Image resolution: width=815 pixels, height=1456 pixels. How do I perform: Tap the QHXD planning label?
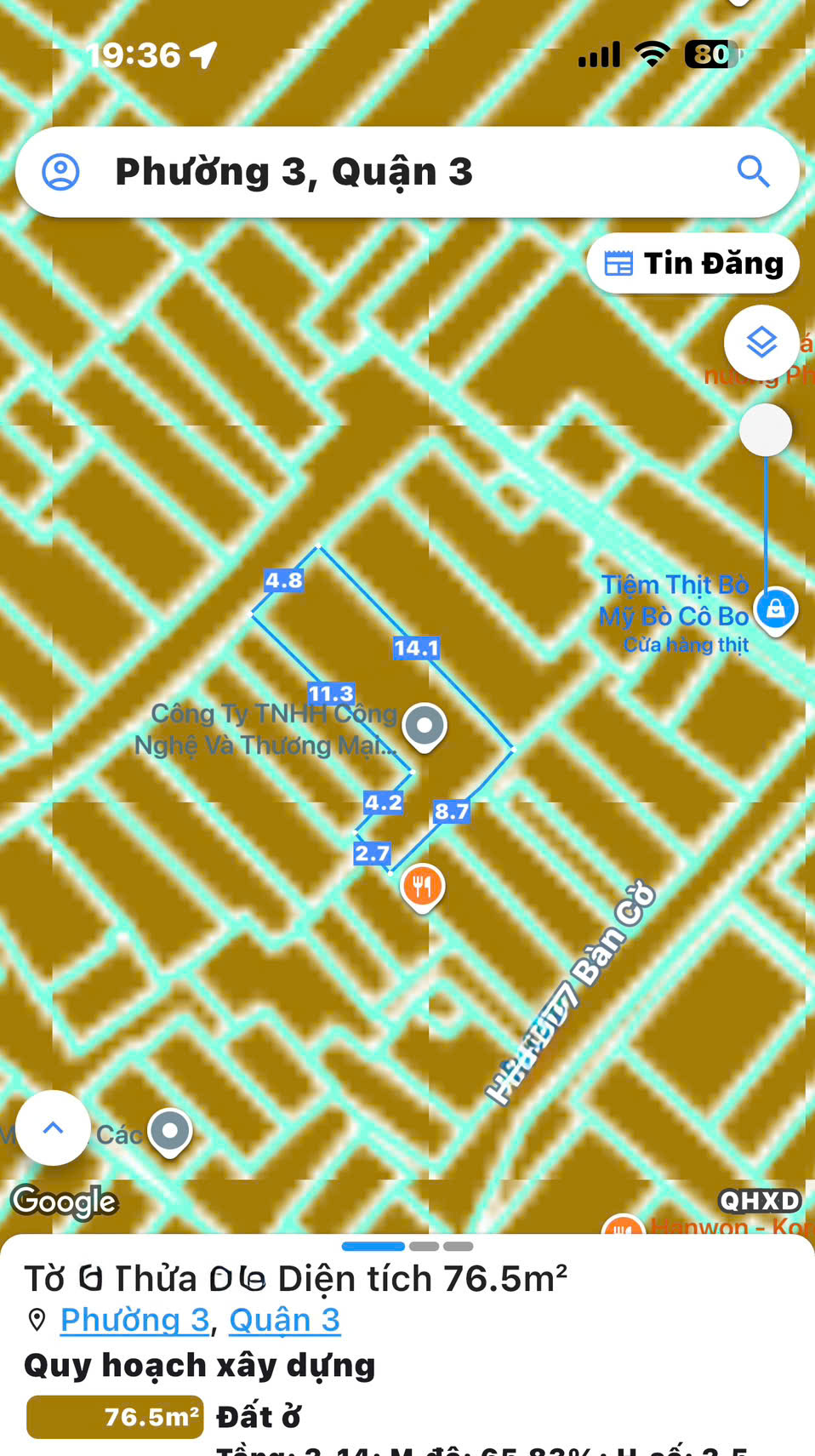[x=760, y=1201]
